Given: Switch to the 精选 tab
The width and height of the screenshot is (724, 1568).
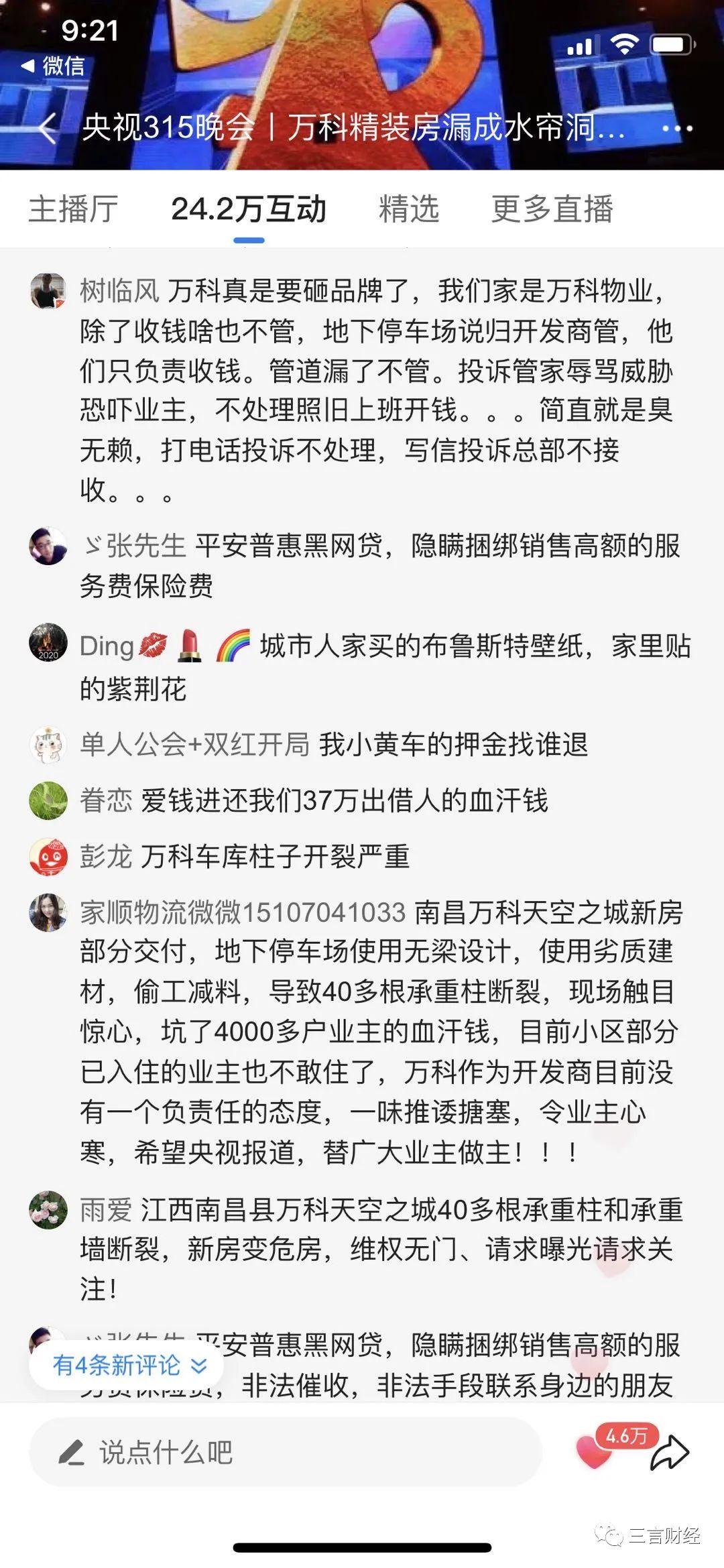Looking at the screenshot, I should coord(409,209).
